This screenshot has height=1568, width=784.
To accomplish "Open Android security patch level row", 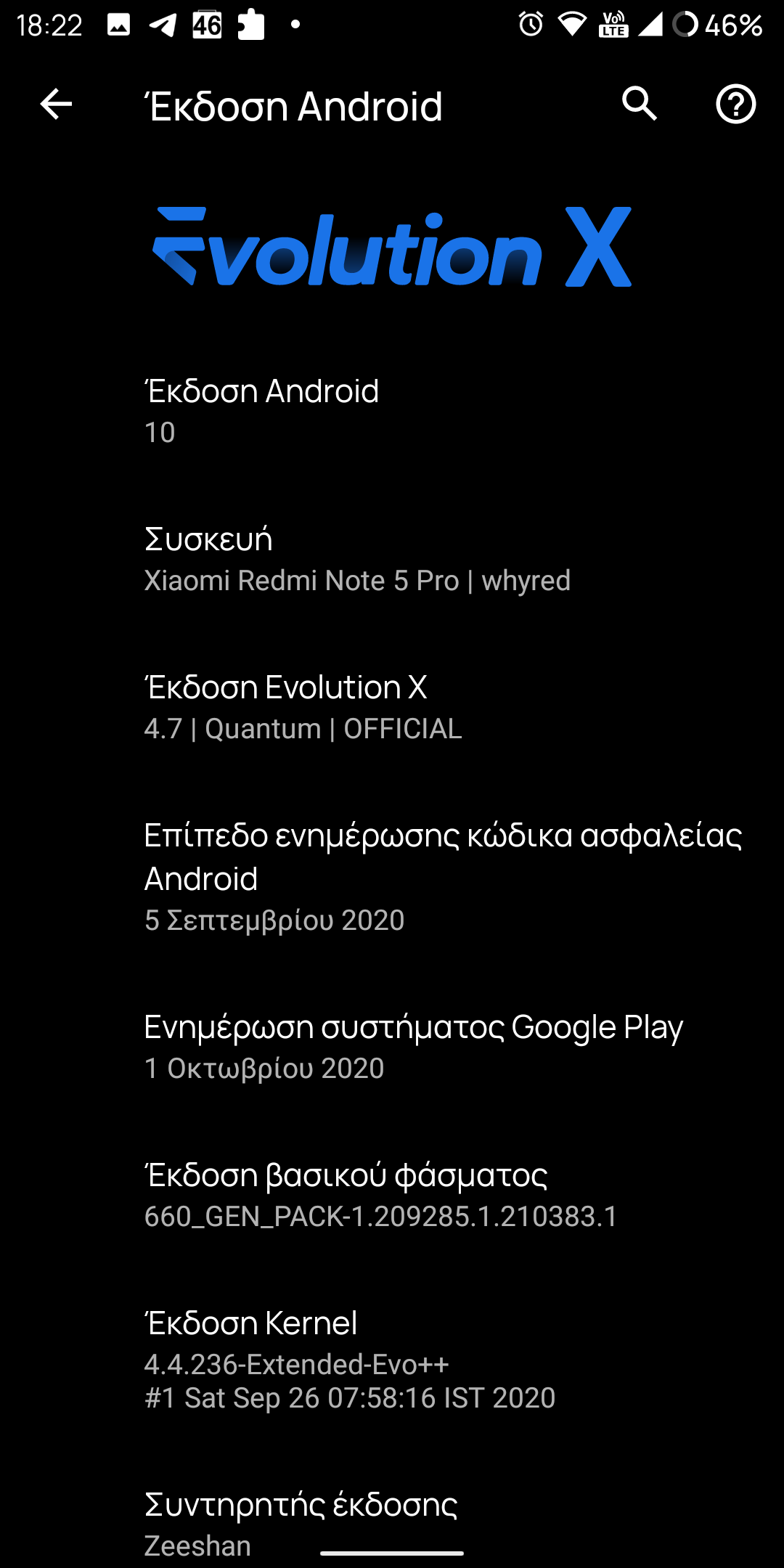I will [392, 877].
